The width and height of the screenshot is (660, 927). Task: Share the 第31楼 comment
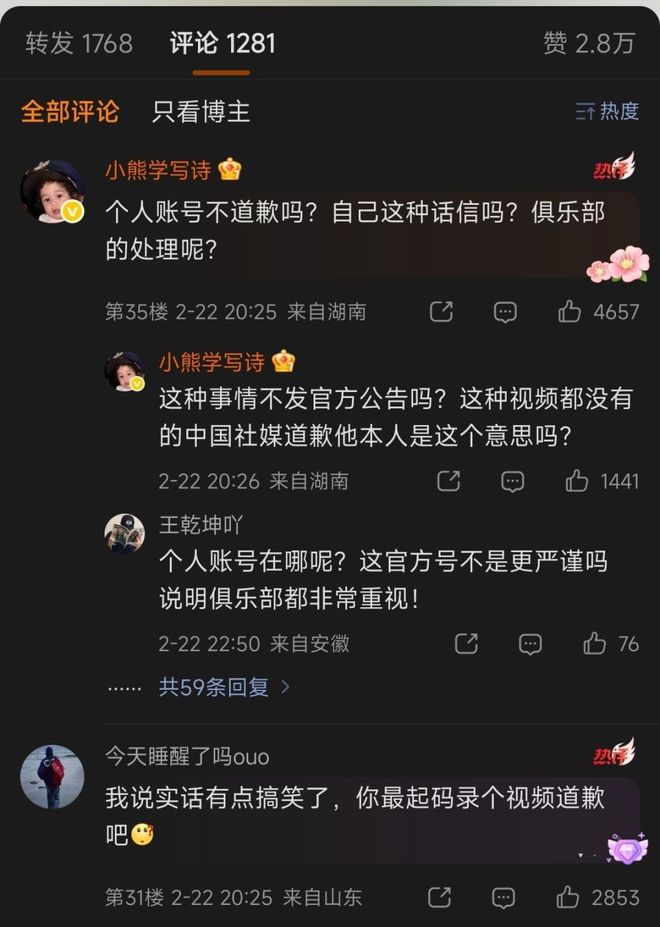pyautogui.click(x=440, y=897)
